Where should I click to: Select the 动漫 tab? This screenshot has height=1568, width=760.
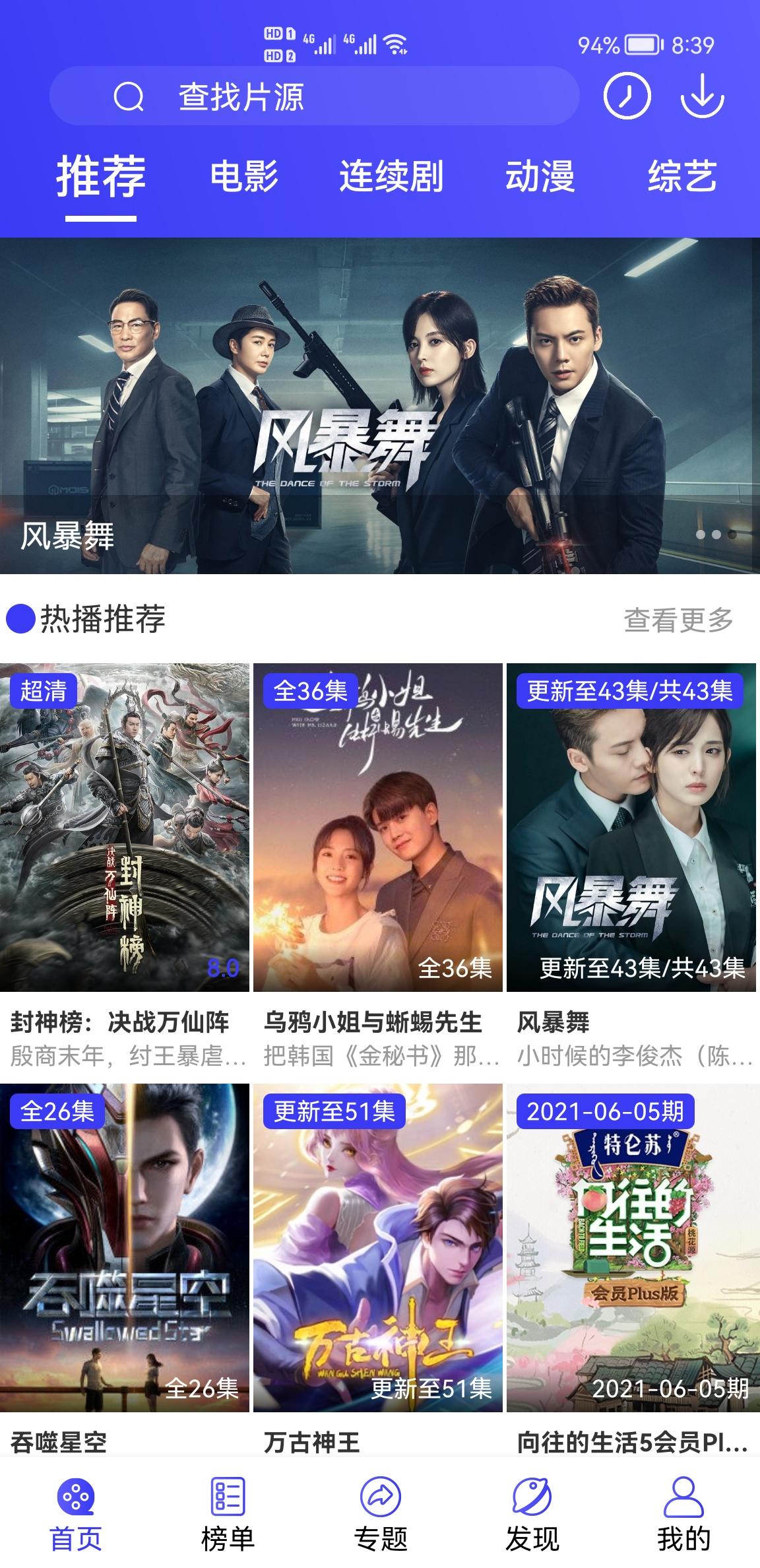540,176
